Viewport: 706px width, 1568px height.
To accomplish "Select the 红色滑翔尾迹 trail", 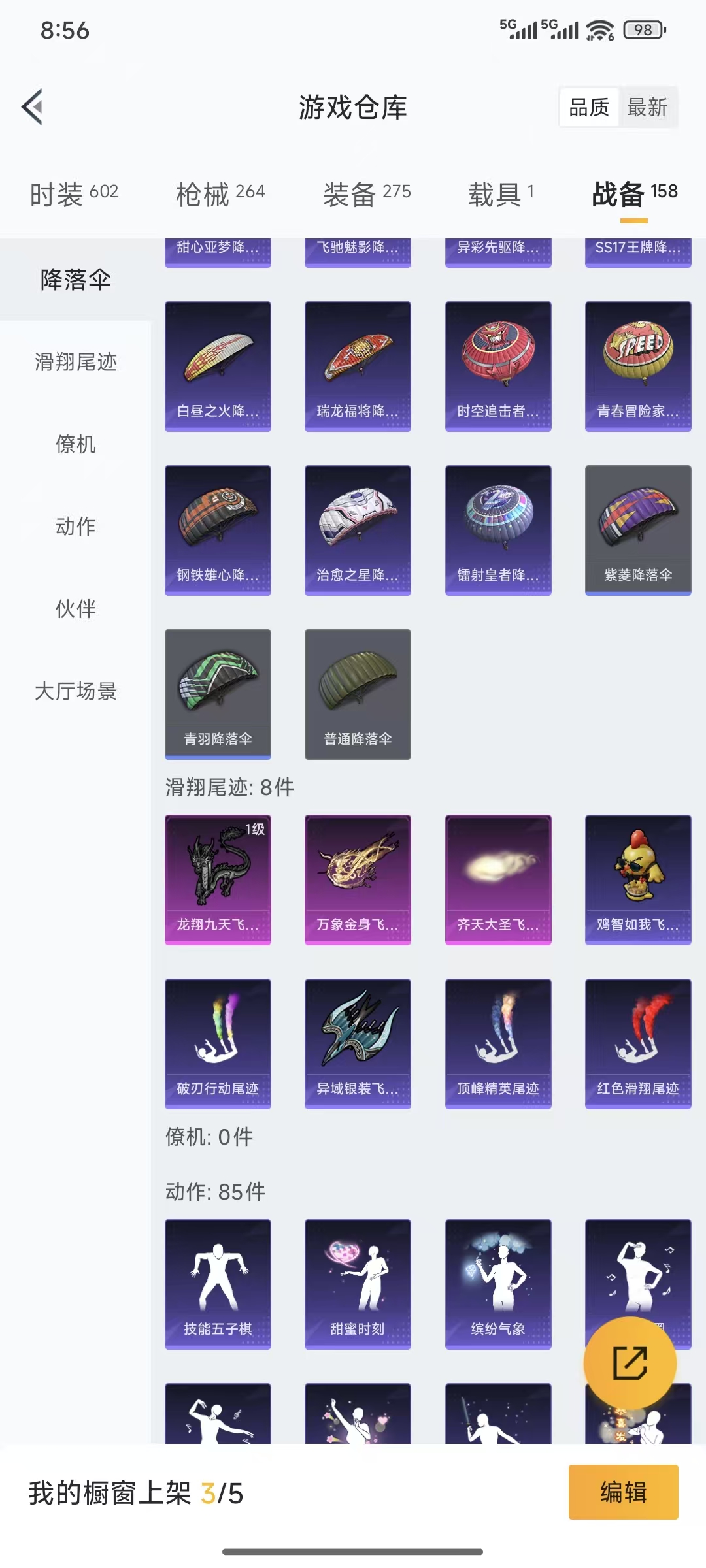I will pos(637,1044).
